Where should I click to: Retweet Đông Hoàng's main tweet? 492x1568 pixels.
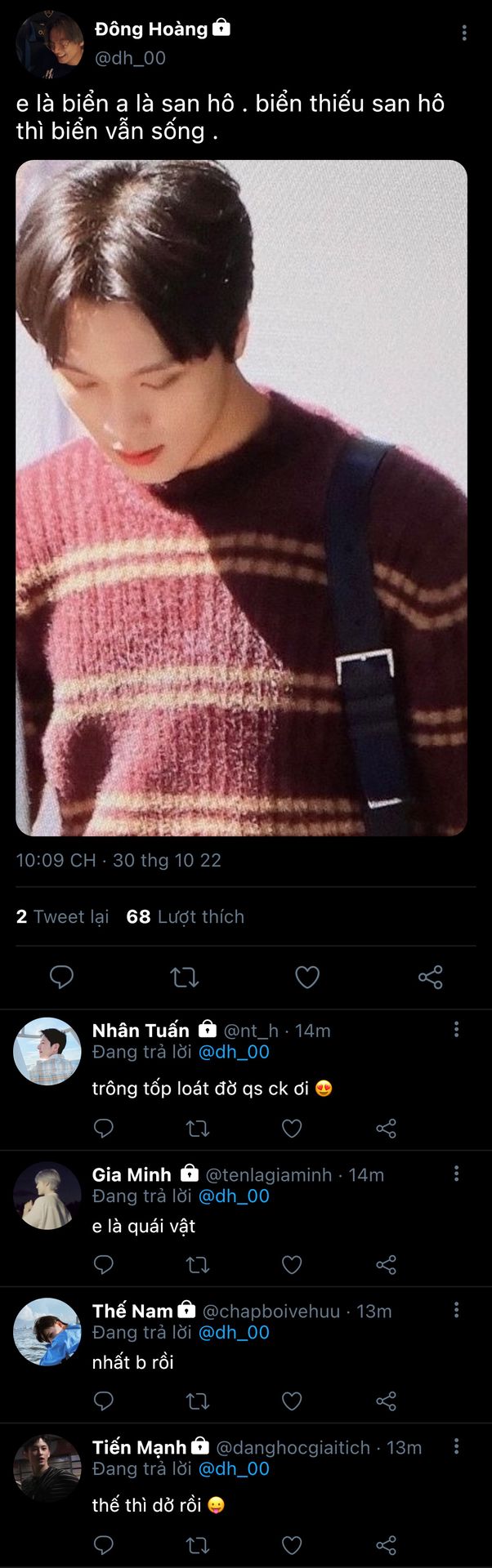pos(185,977)
